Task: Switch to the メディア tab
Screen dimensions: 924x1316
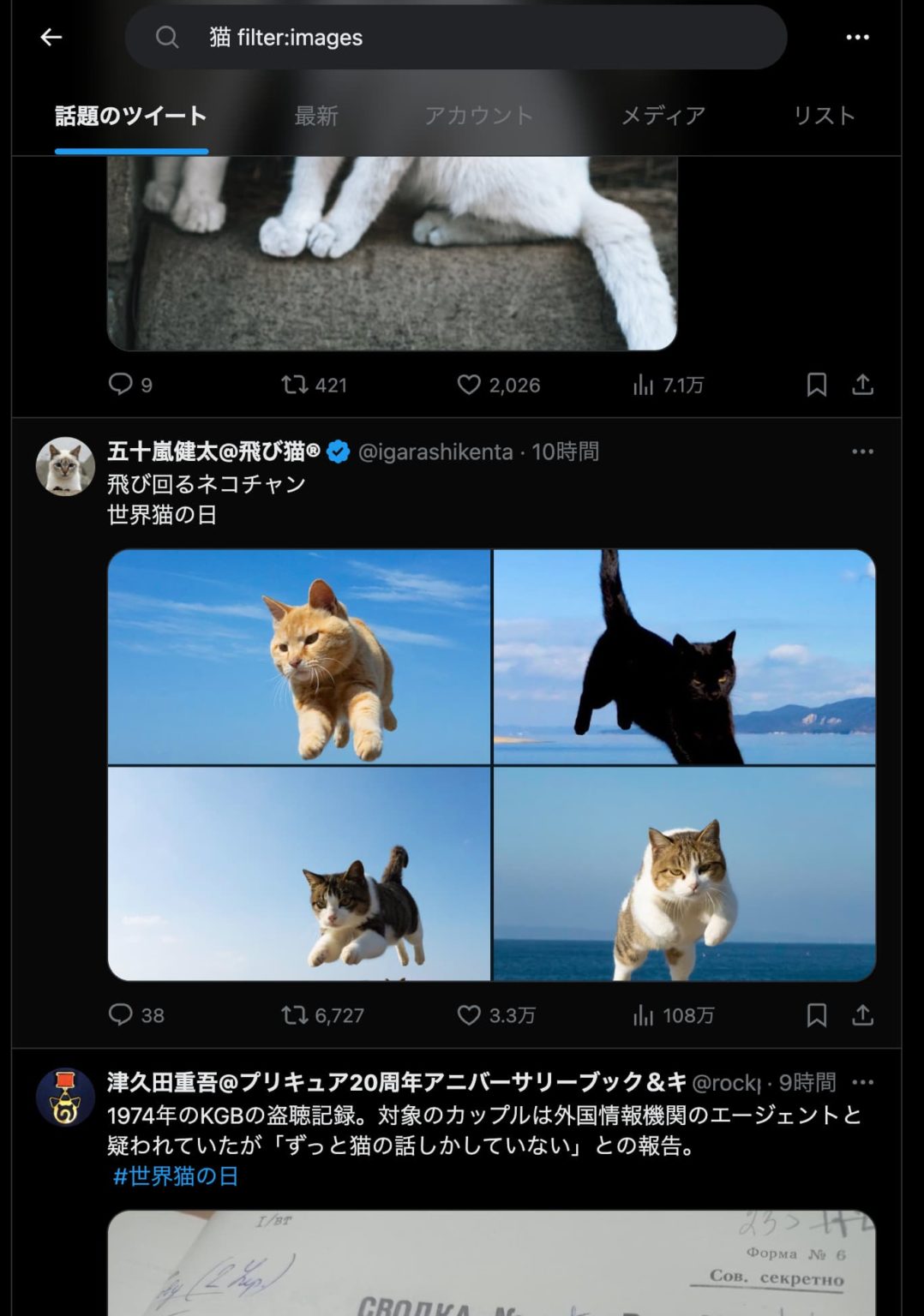Action: pyautogui.click(x=663, y=114)
